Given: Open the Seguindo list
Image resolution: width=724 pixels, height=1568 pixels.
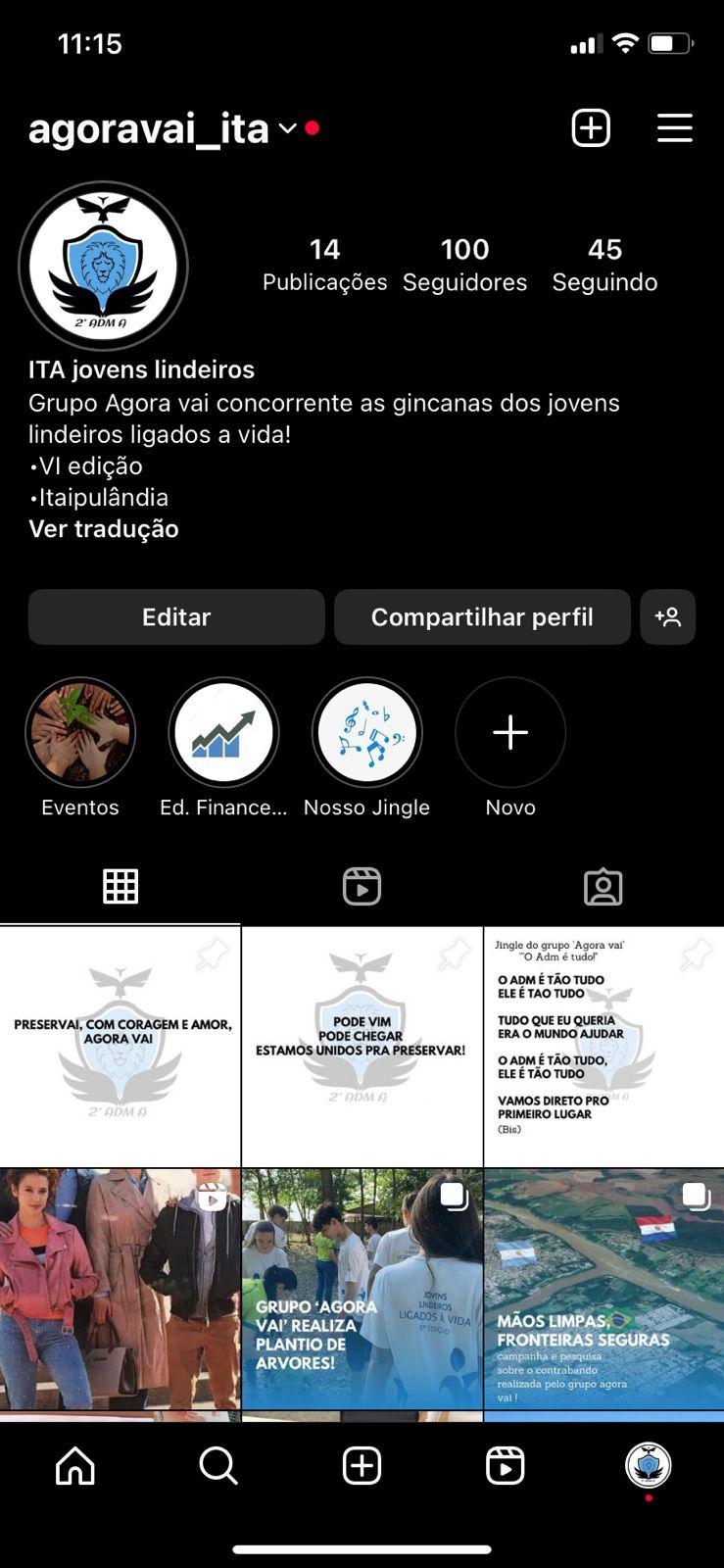Looking at the screenshot, I should [604, 265].
